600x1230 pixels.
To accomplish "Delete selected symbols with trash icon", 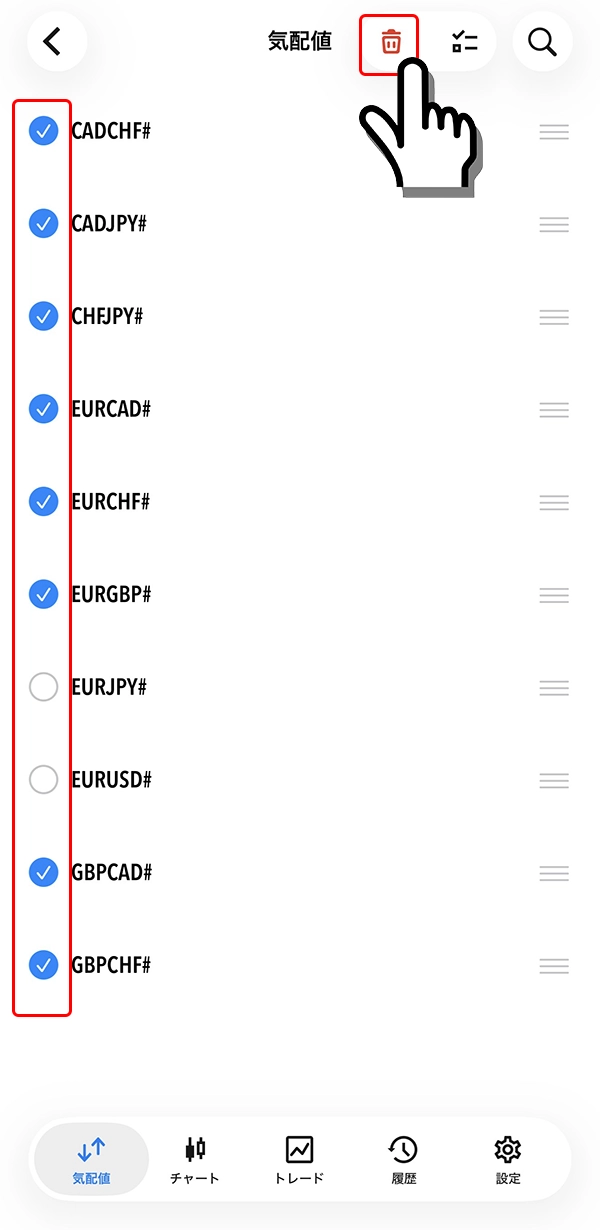I will pyautogui.click(x=390, y=42).
